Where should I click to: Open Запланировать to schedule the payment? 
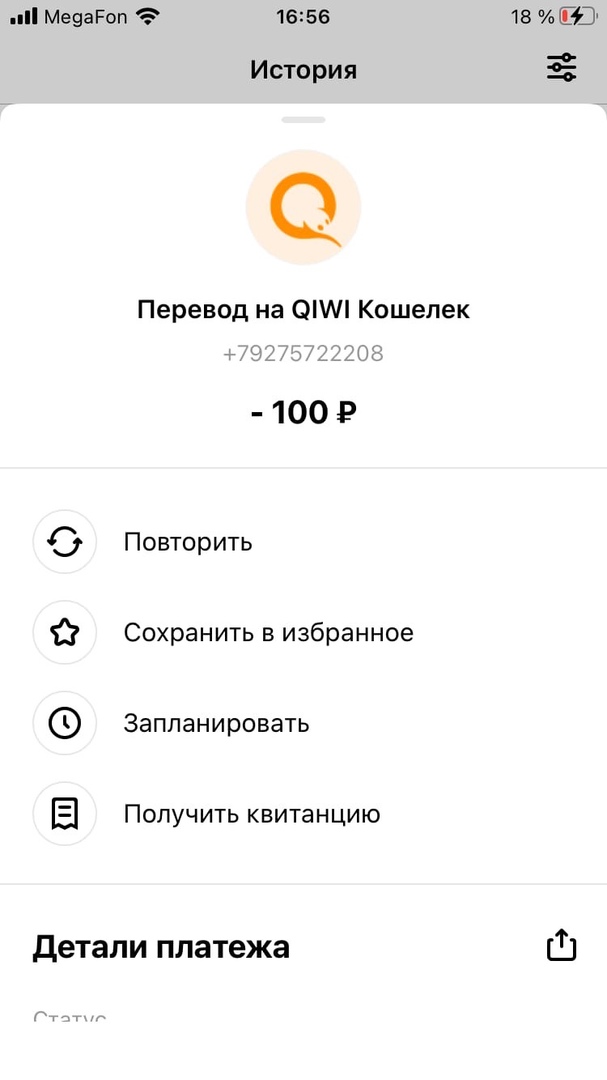[x=215, y=723]
